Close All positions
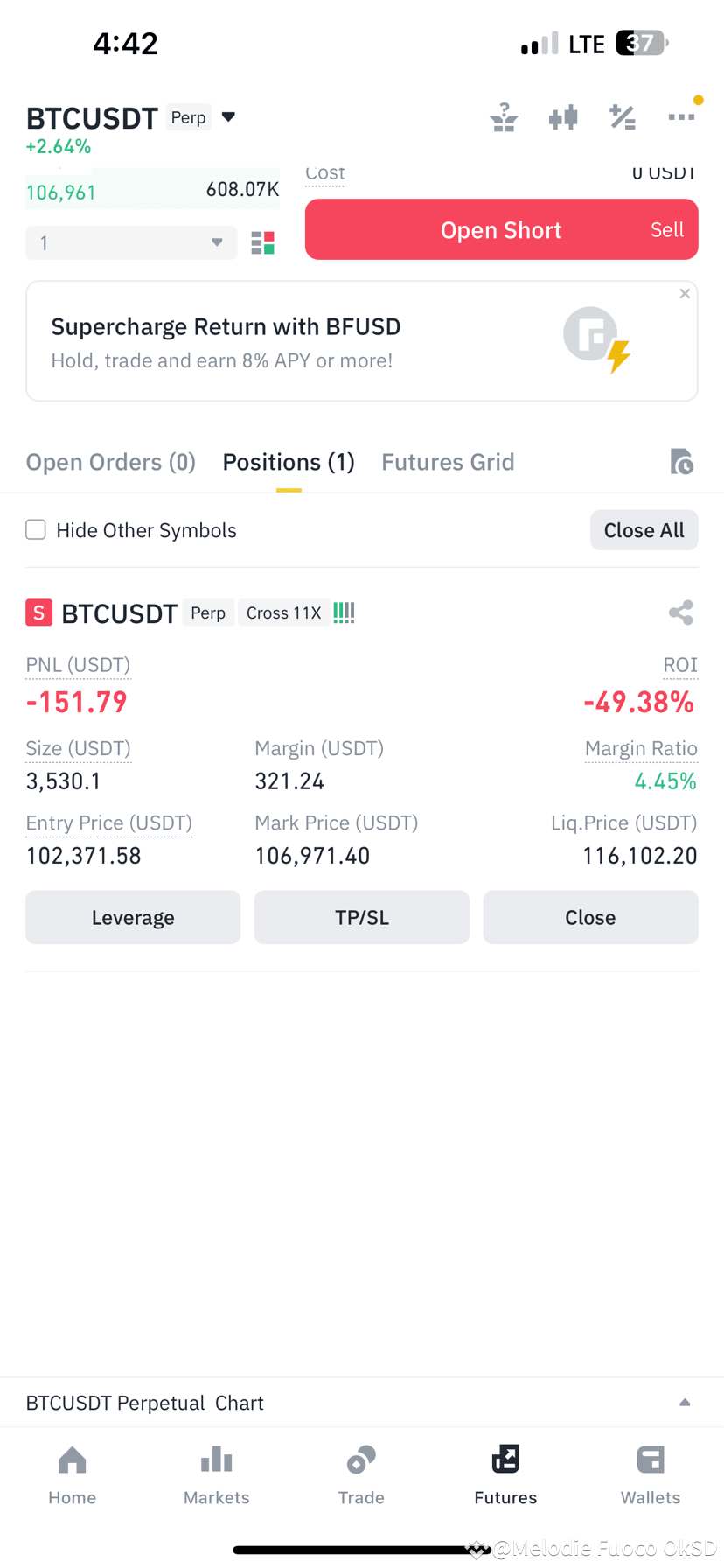Viewport: 724px width, 1568px height. (x=644, y=529)
